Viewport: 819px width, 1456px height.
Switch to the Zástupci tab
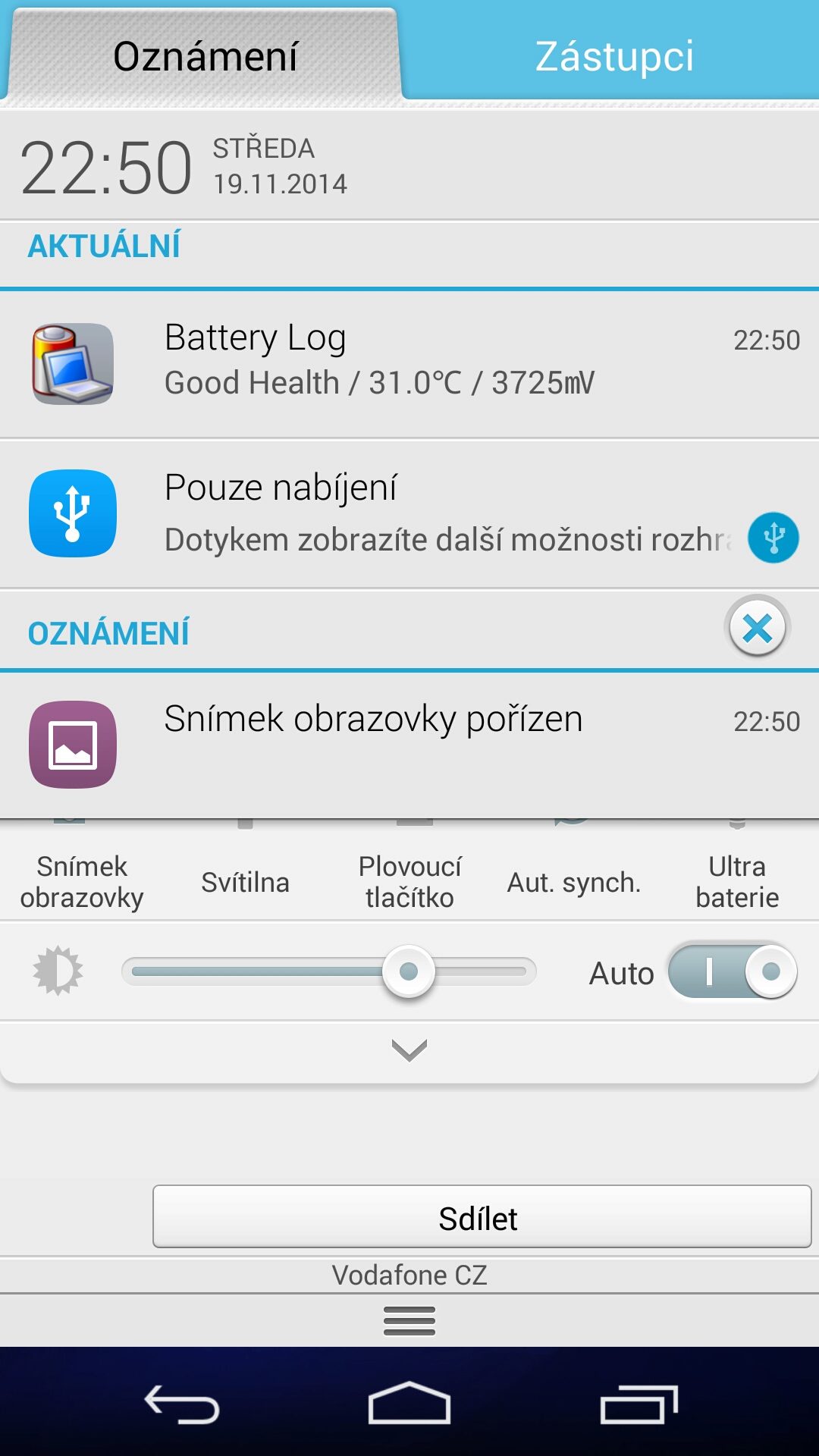pos(614,56)
